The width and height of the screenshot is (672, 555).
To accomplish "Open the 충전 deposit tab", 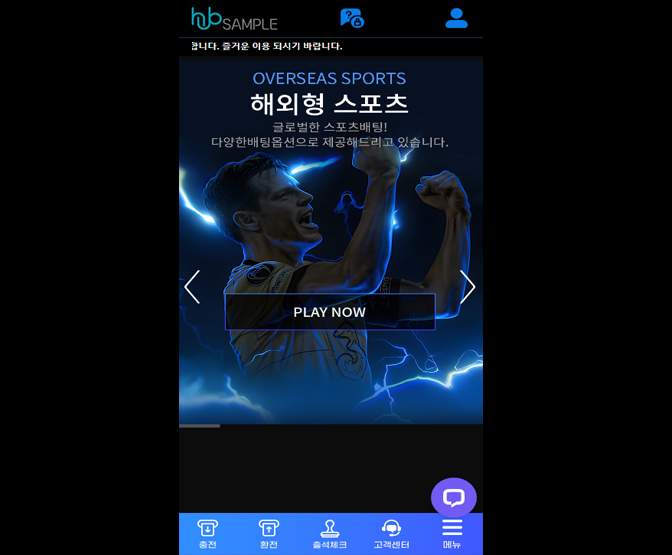I will pos(208,534).
